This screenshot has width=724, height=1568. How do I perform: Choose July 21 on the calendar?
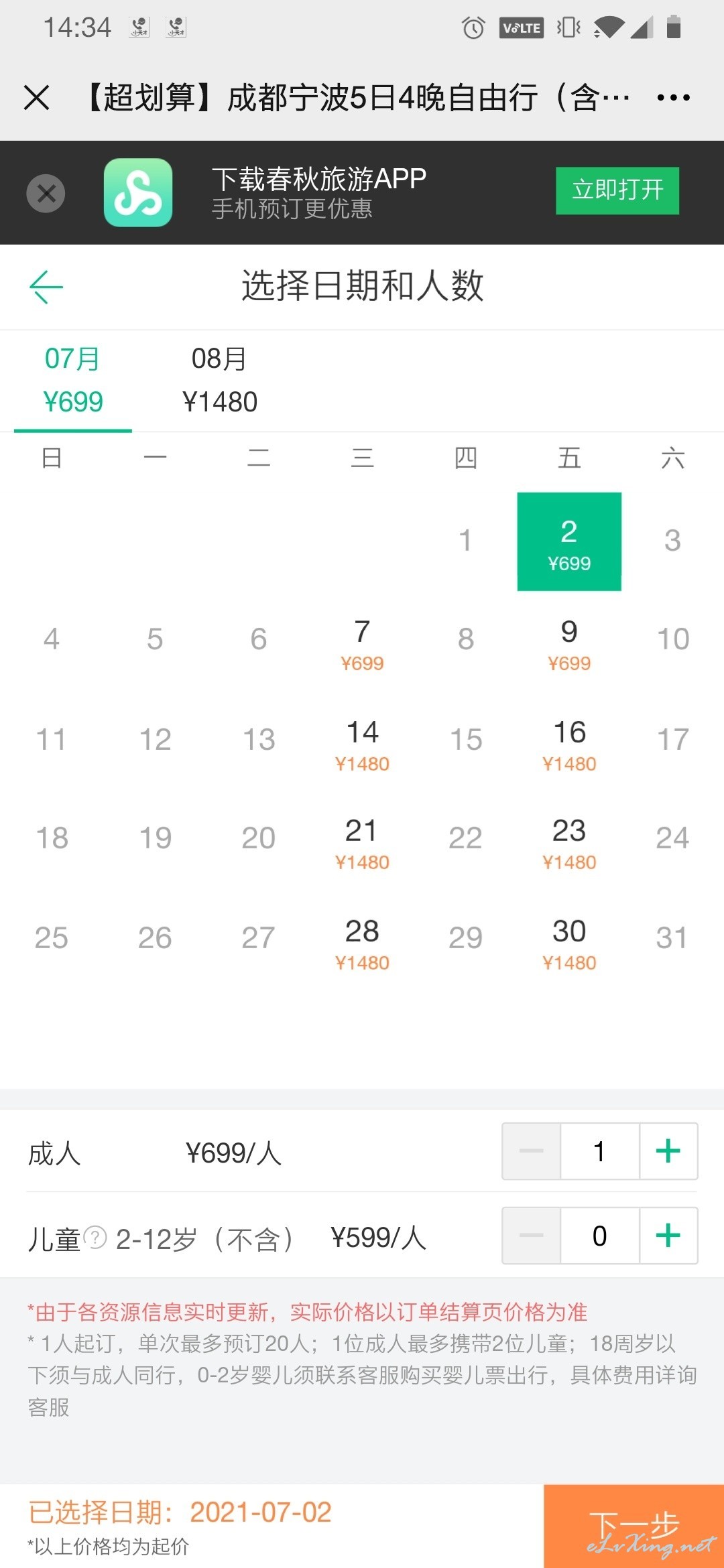(362, 843)
